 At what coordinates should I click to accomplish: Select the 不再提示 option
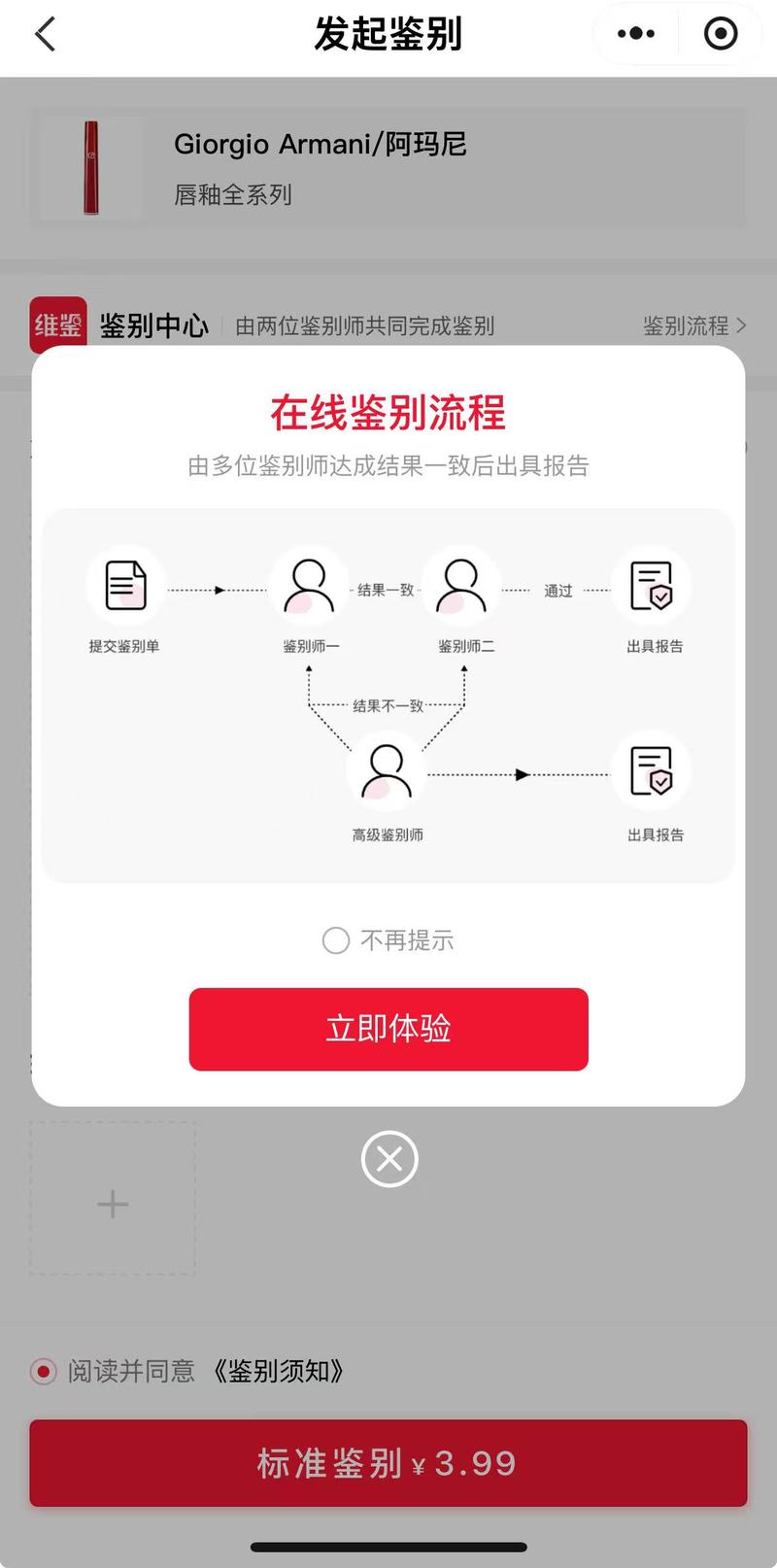click(x=336, y=940)
